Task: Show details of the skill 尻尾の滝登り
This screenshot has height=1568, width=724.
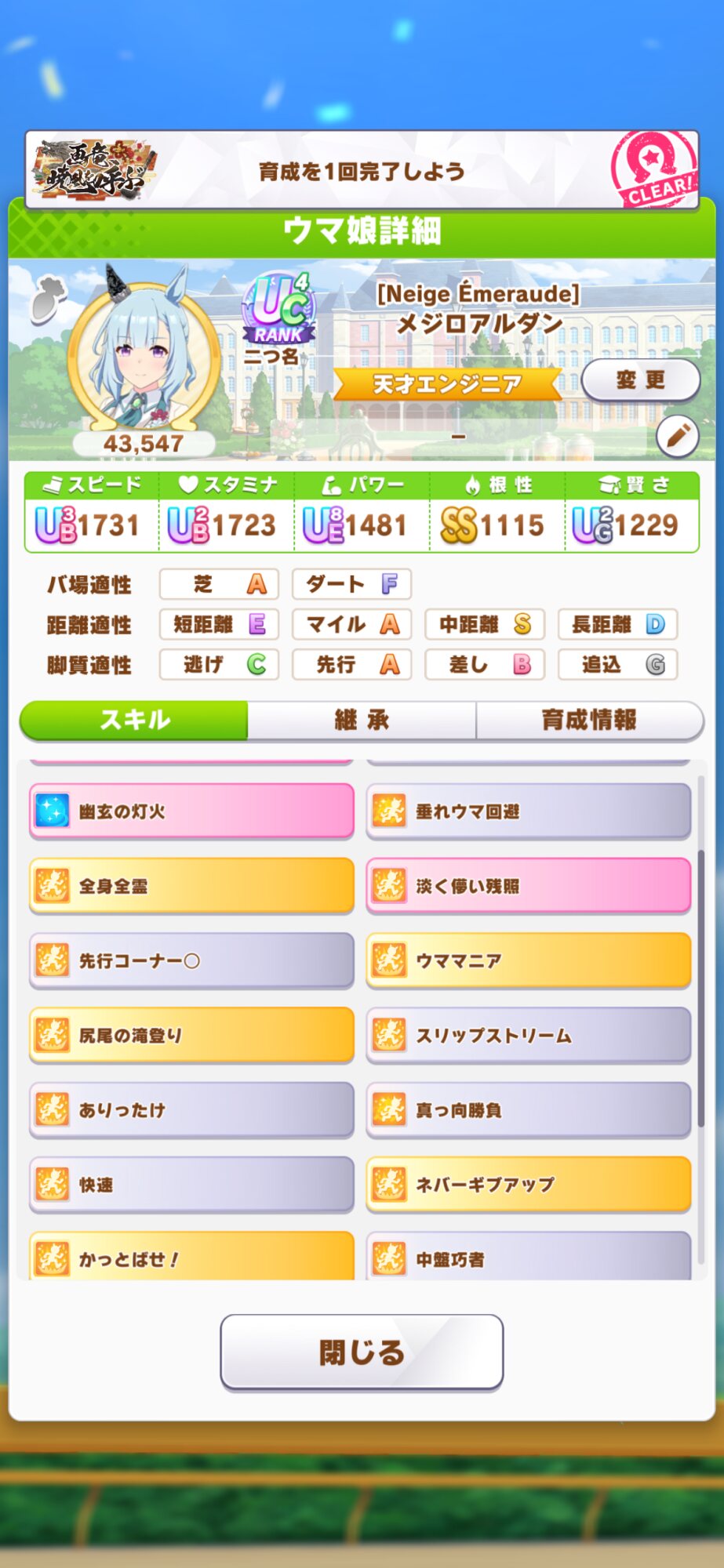Action: pos(191,1035)
